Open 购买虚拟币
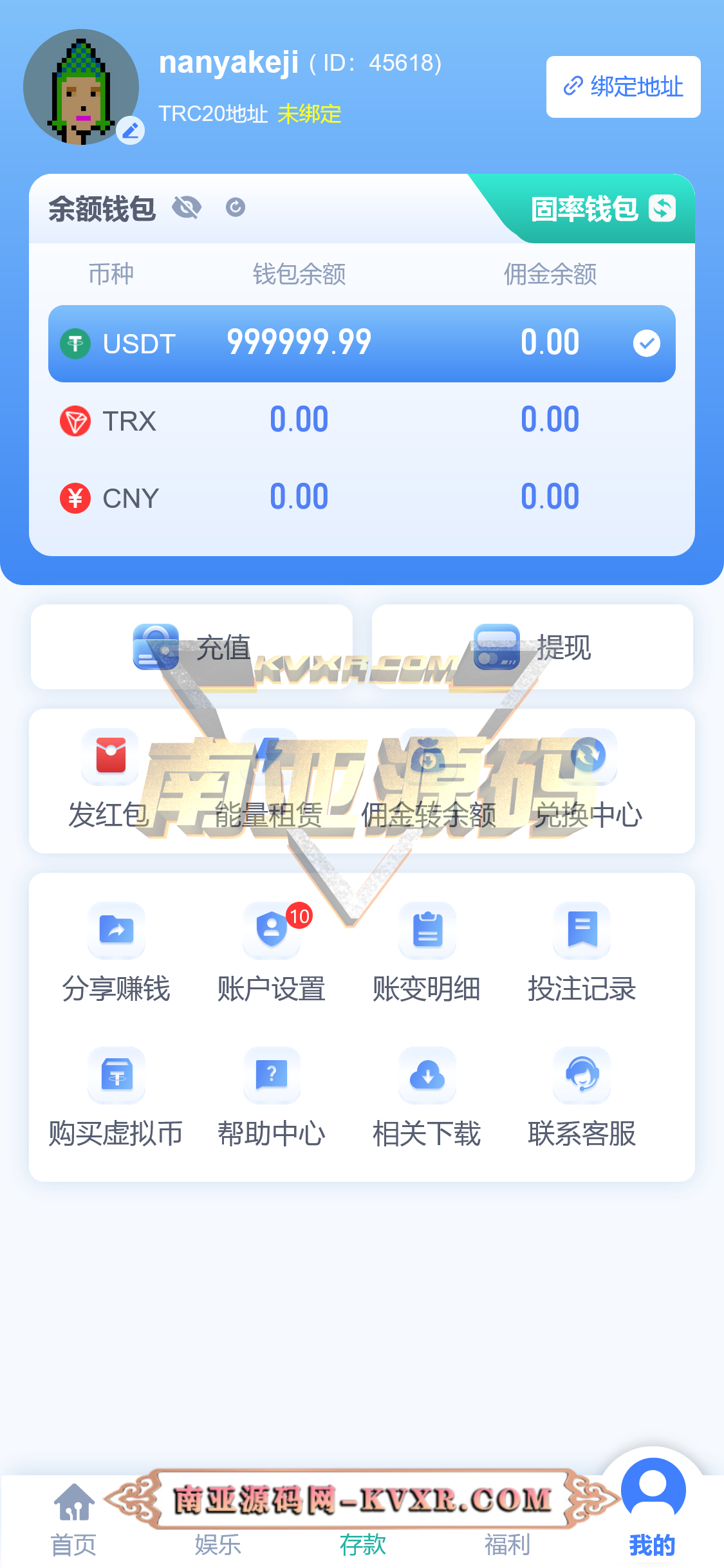The image size is (724, 1568). (x=116, y=1099)
